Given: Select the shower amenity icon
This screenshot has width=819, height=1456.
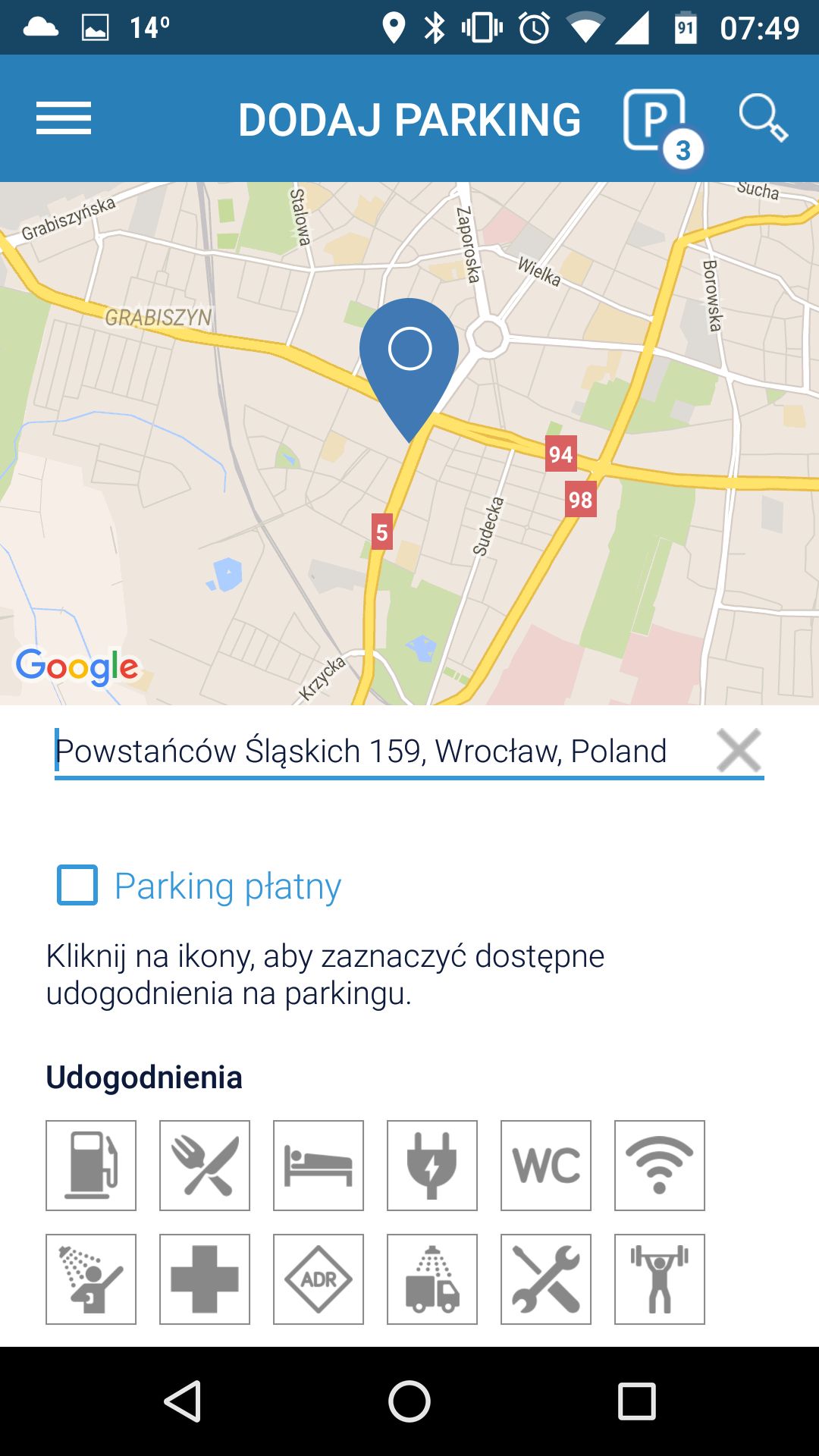Looking at the screenshot, I should click(91, 1279).
